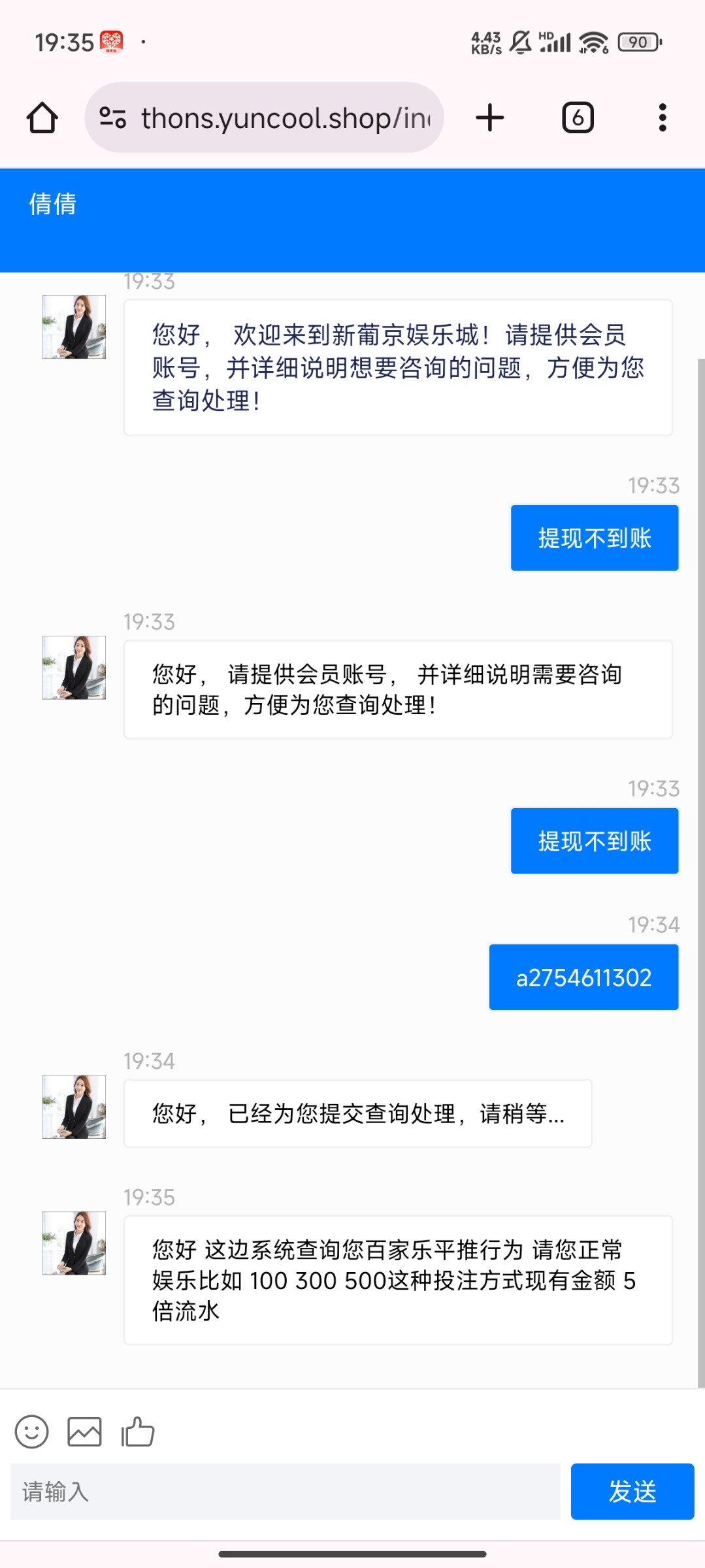This screenshot has height=1568, width=705.
Task: Focus the 请输入 message field
Action: [286, 1492]
